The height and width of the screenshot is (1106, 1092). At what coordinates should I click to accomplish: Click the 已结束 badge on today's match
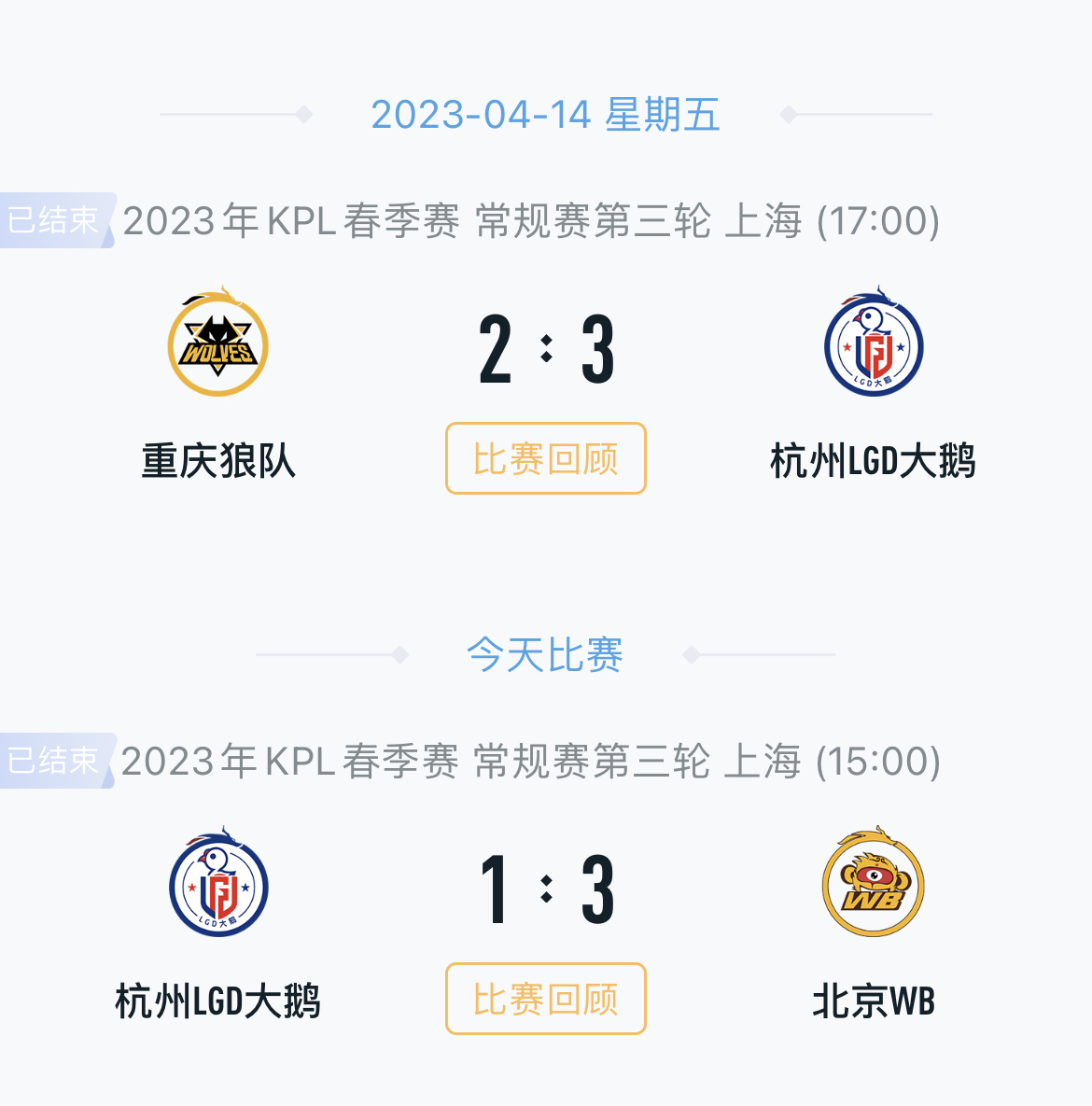[x=51, y=760]
